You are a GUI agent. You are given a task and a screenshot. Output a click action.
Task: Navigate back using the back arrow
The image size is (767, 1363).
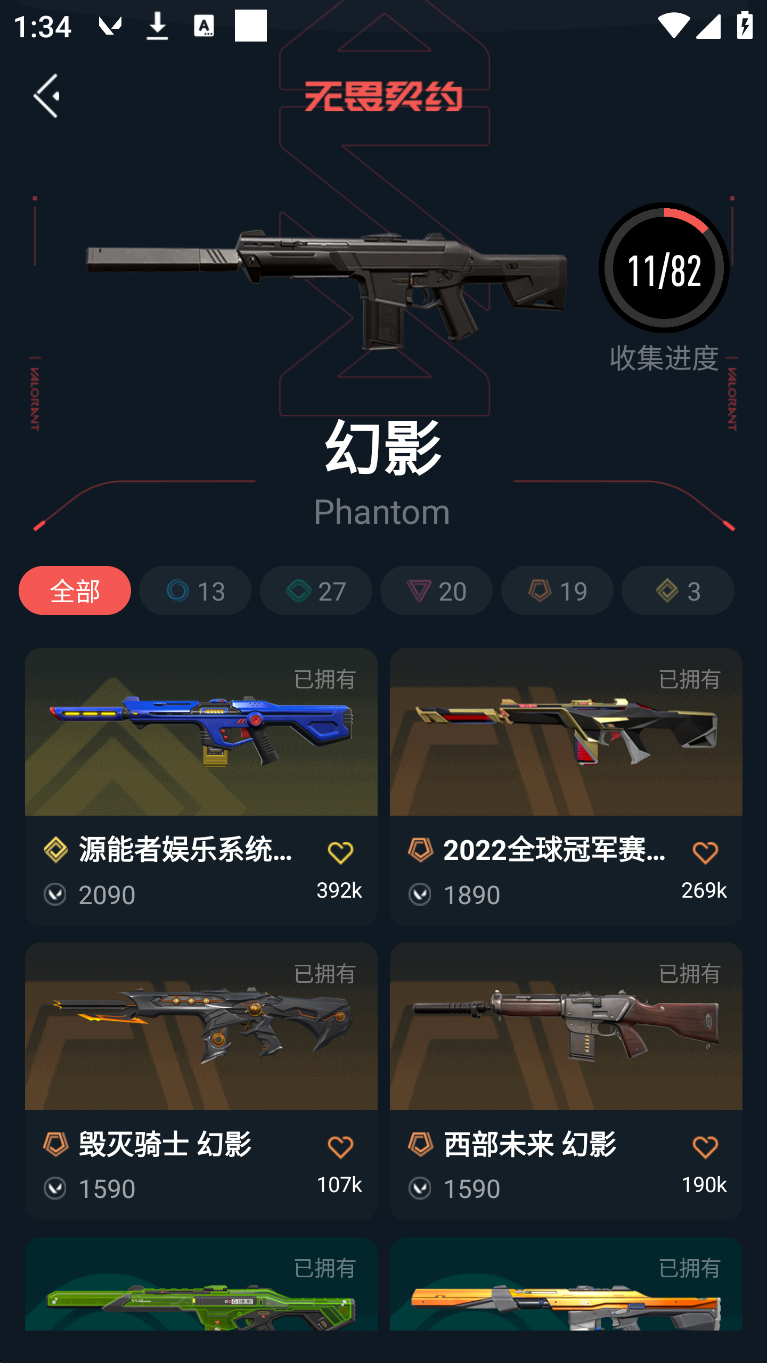pos(45,95)
